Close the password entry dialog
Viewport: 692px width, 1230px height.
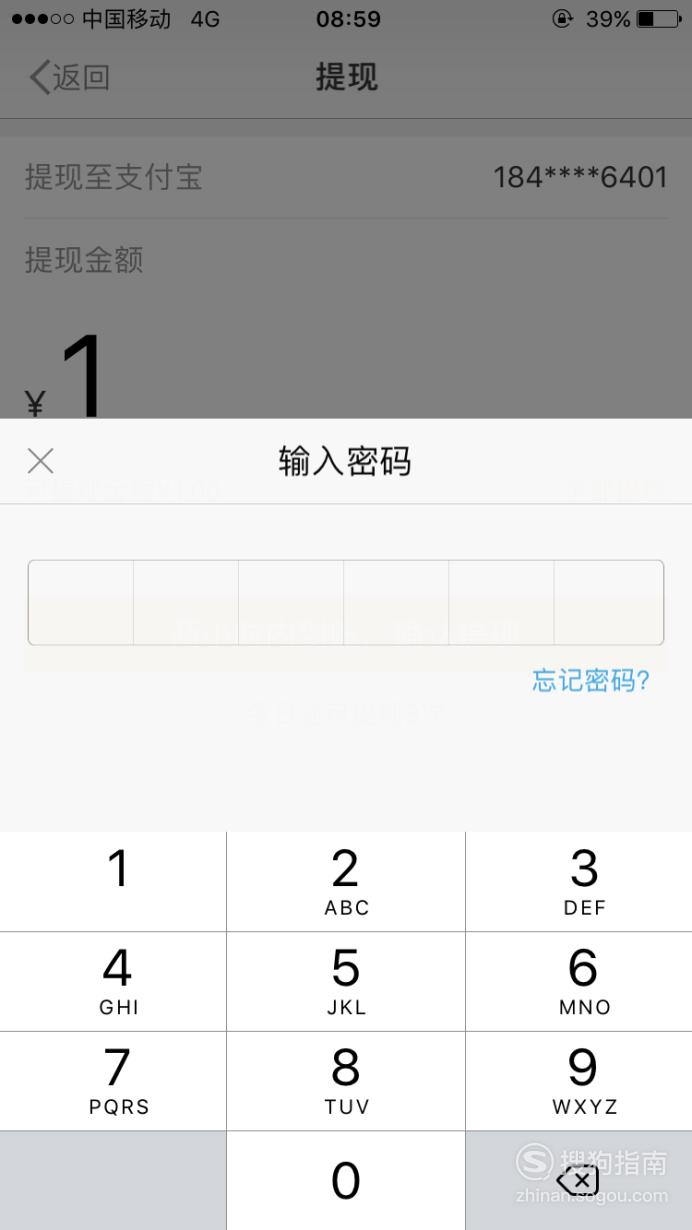(x=40, y=461)
